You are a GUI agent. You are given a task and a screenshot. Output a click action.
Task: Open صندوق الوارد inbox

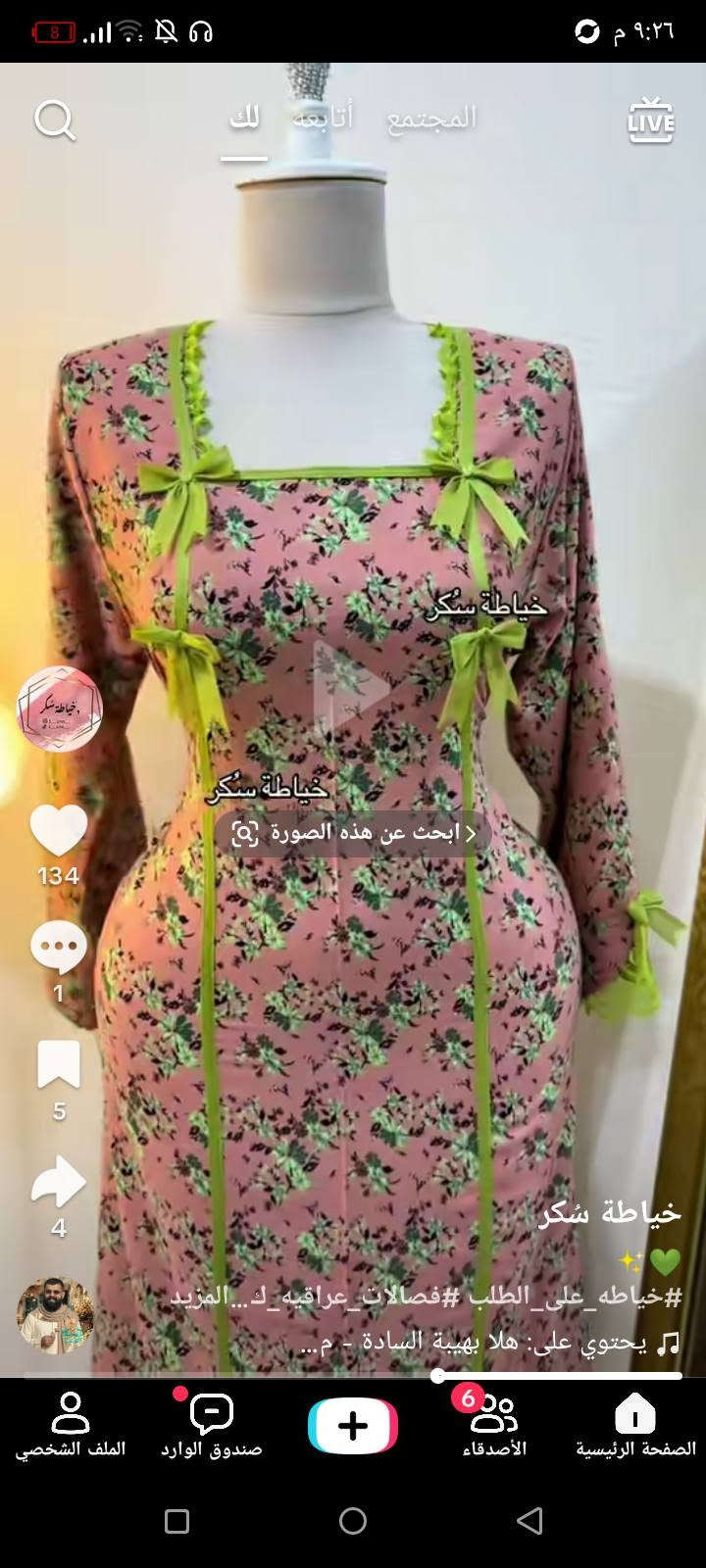coord(212,1426)
